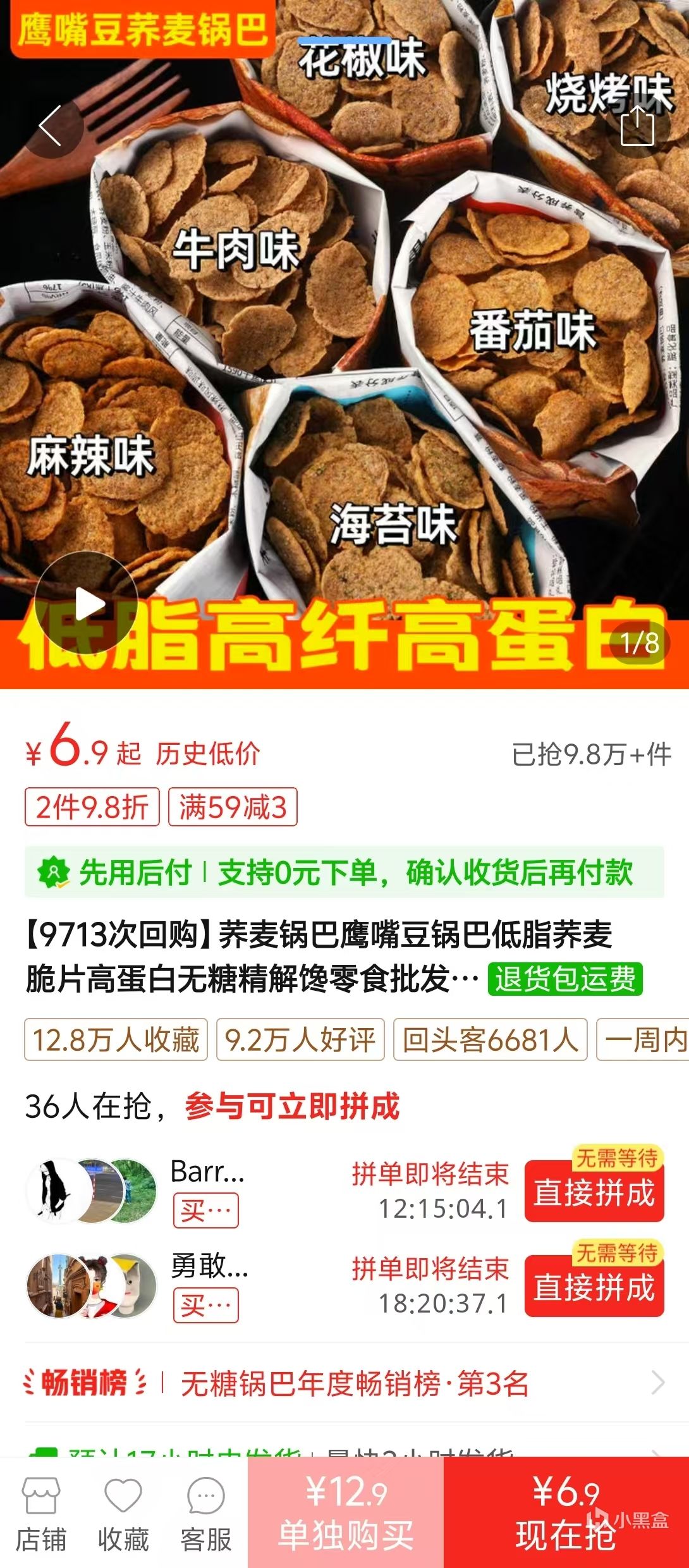Open the 先用后付 pay-later banner
This screenshot has width=689, height=1568.
pos(344,873)
